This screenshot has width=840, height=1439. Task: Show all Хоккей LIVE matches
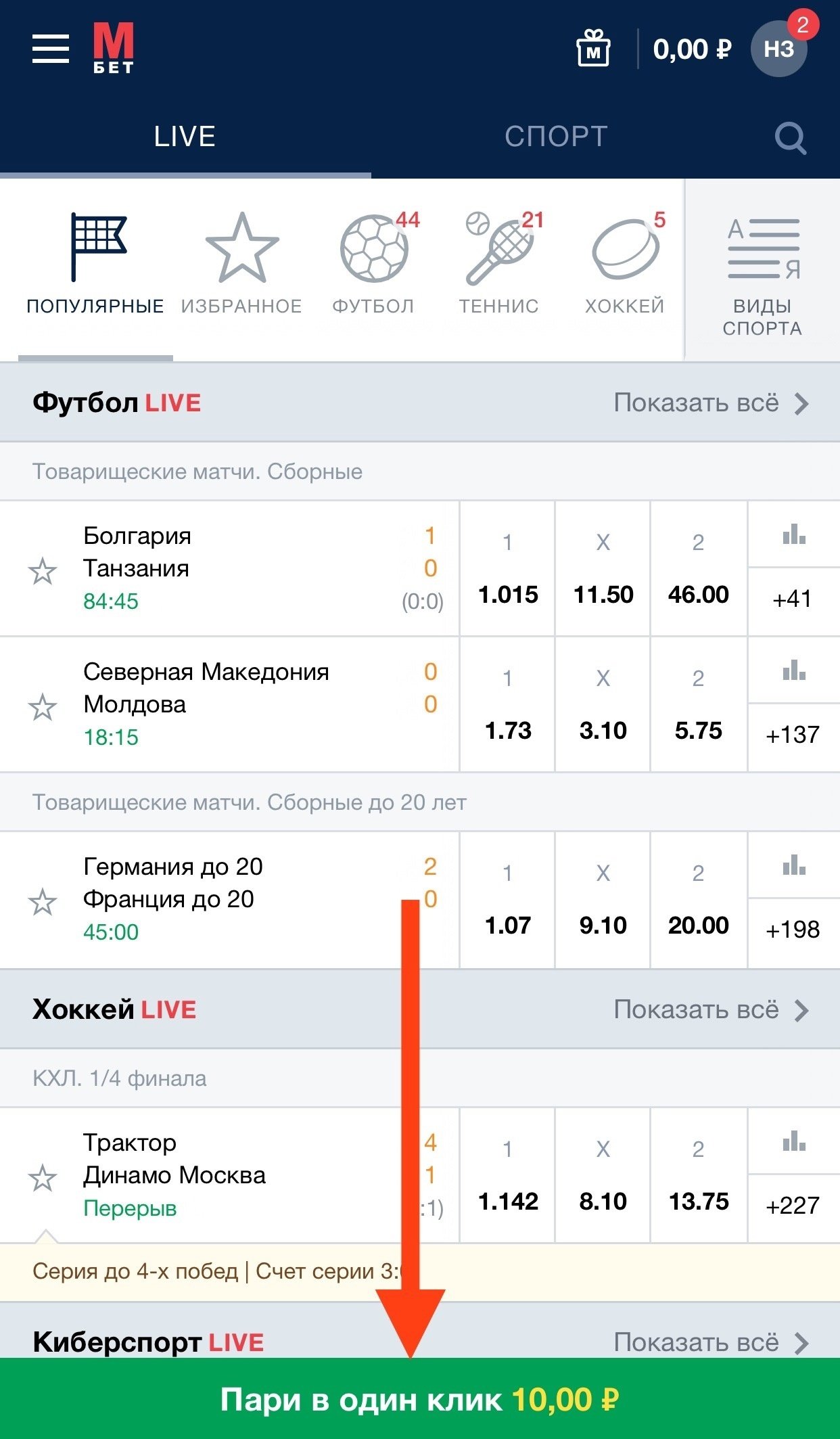tap(710, 1010)
